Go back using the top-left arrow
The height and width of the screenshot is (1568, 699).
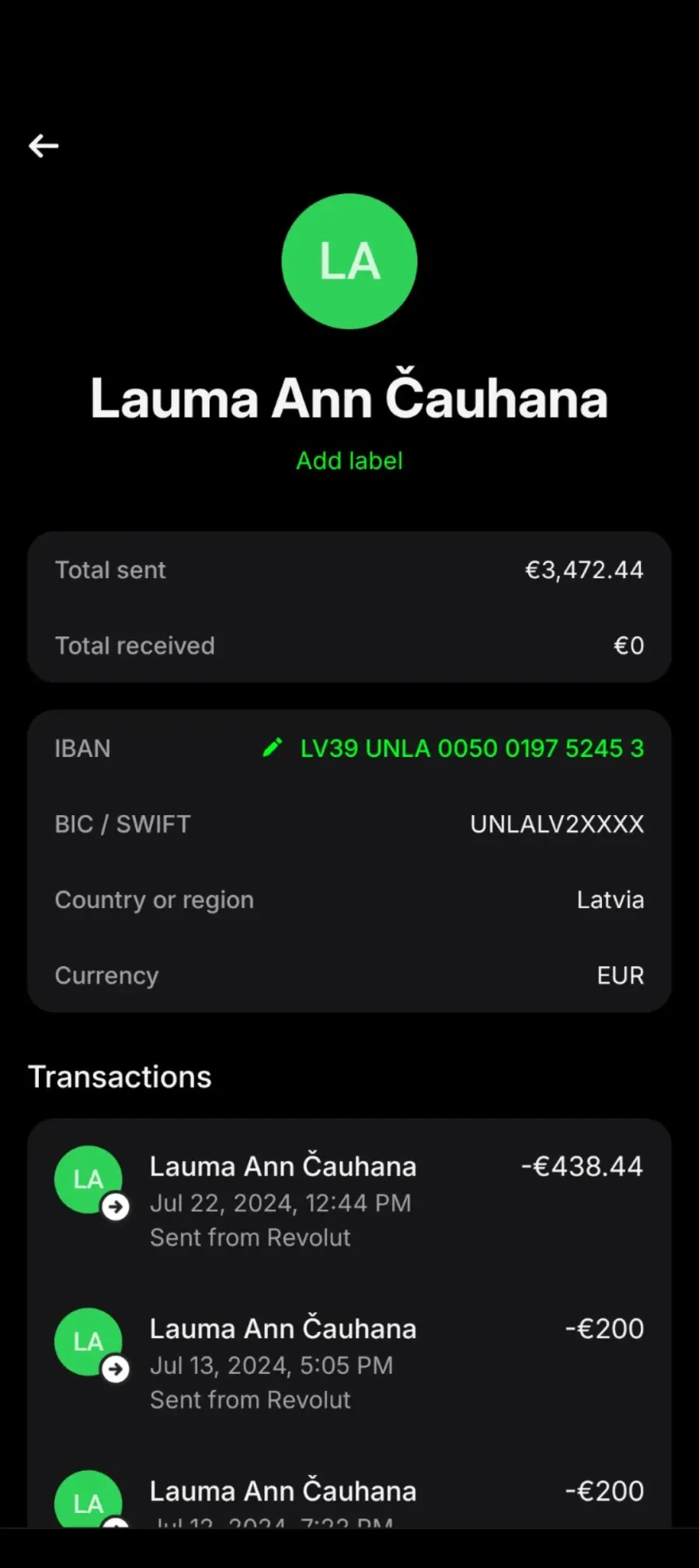[x=43, y=145]
